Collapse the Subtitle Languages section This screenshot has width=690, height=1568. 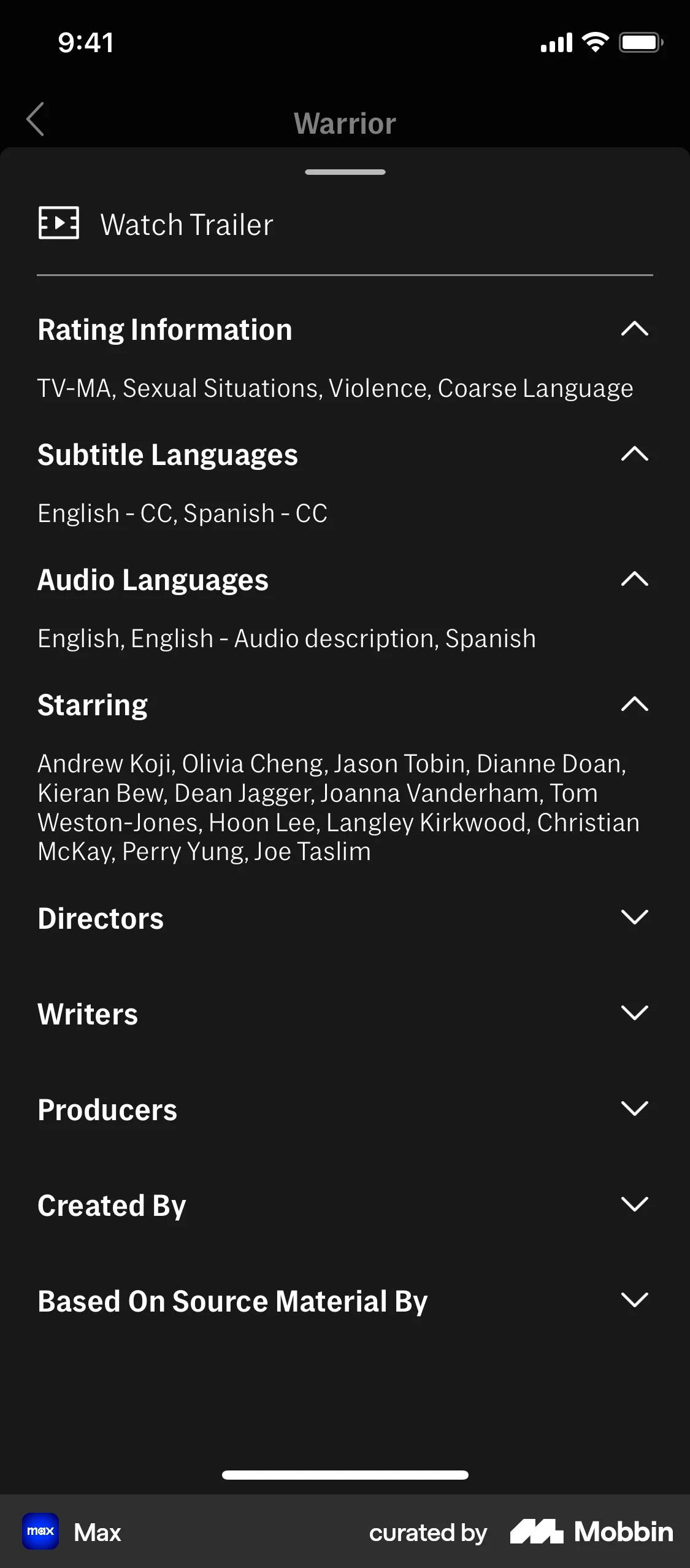635,455
